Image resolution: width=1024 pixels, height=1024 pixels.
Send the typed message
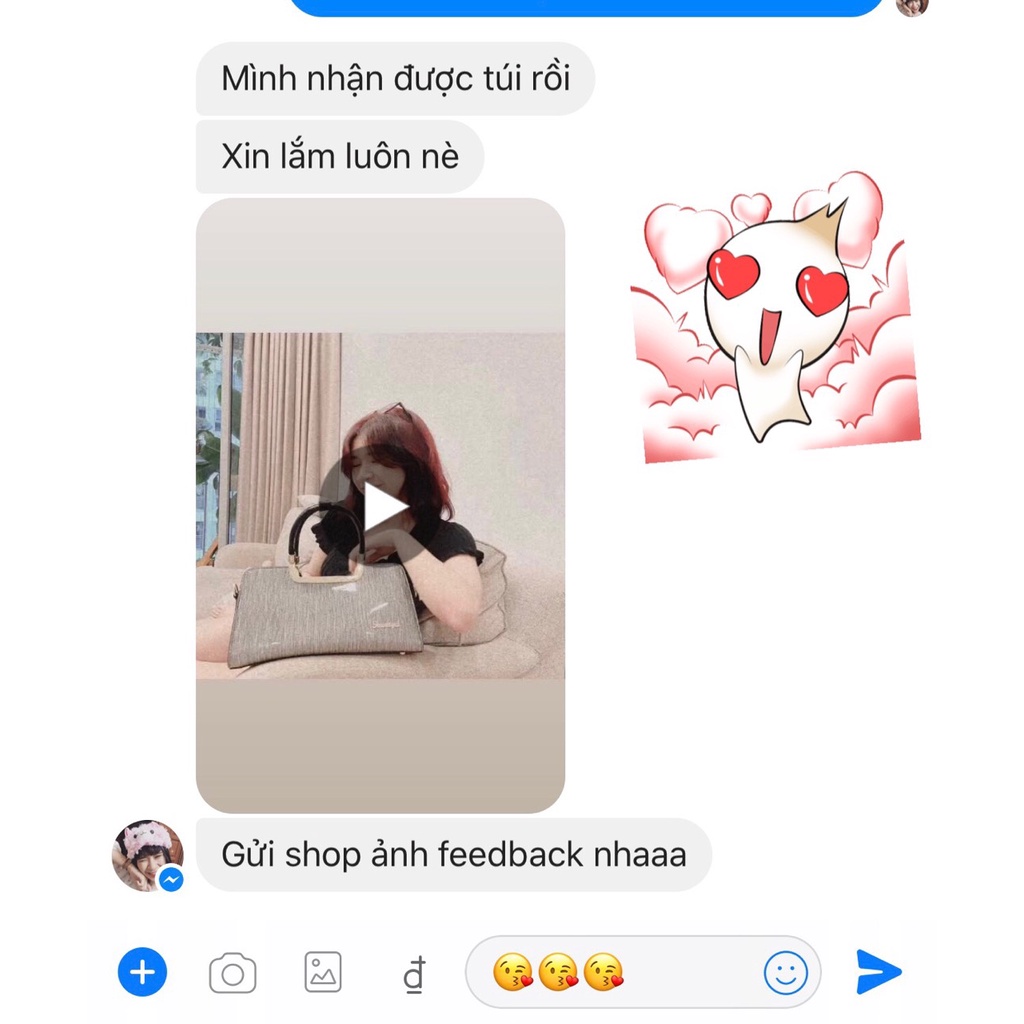point(879,972)
